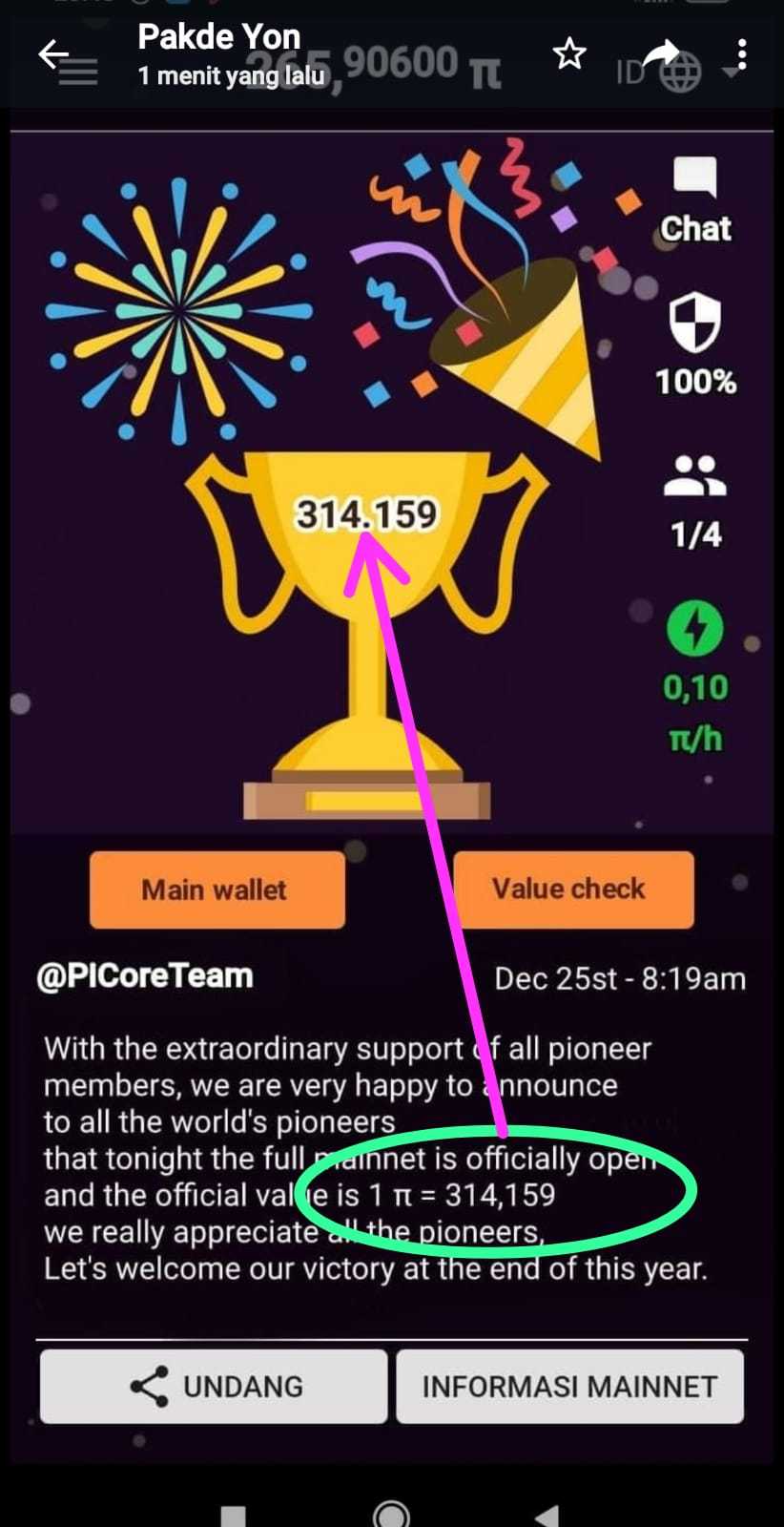
Task: Forward this image to another chat
Action: click(660, 52)
